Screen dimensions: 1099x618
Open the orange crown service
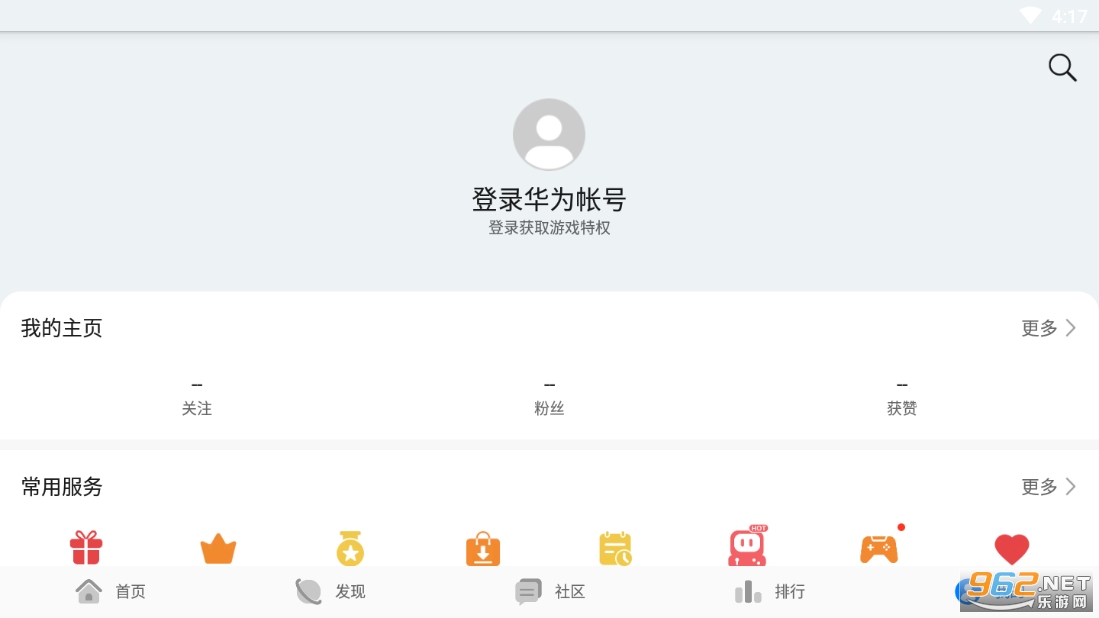pyautogui.click(x=218, y=549)
